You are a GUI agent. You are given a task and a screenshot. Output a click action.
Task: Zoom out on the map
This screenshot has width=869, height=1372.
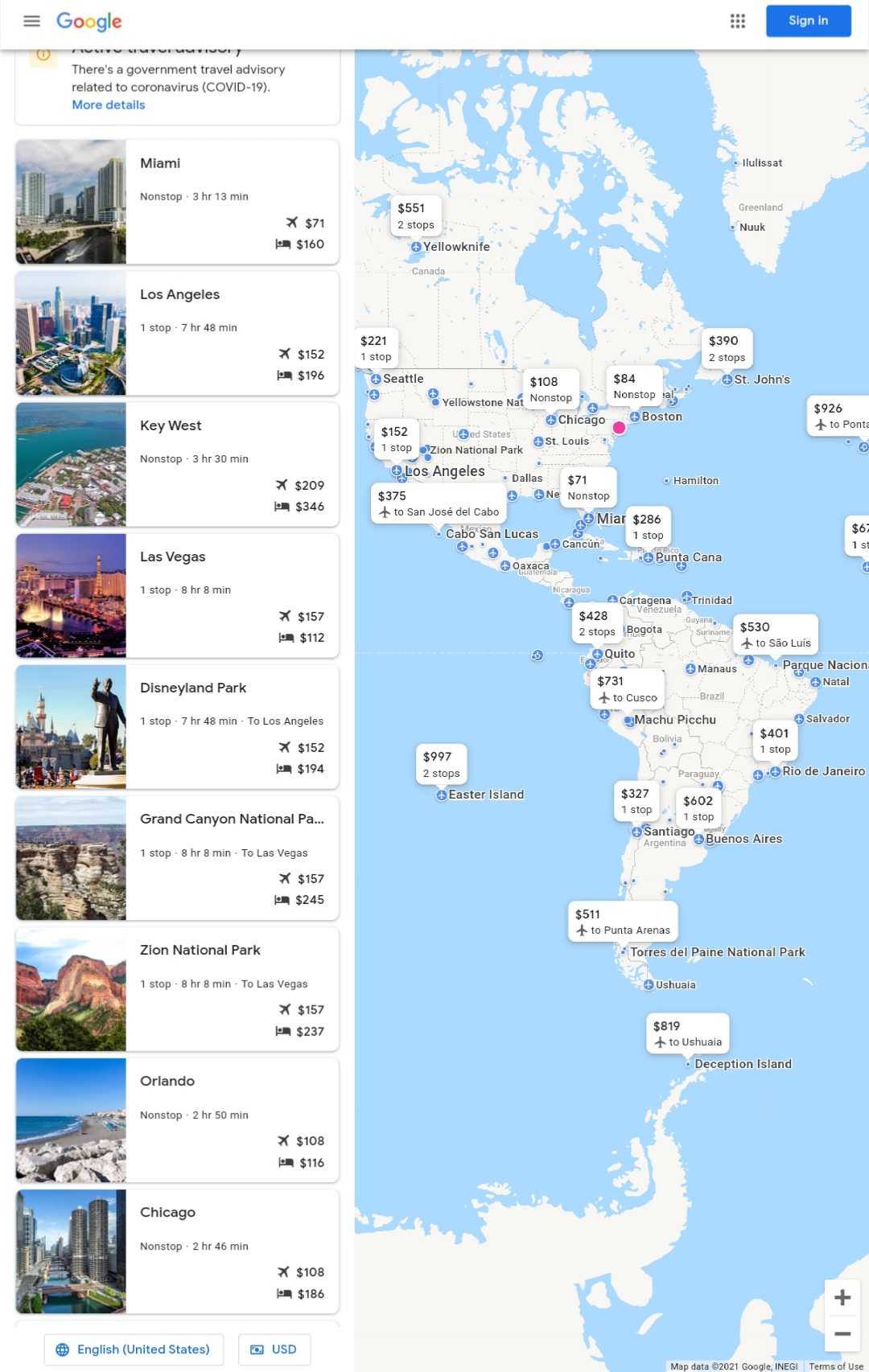pos(842,1333)
